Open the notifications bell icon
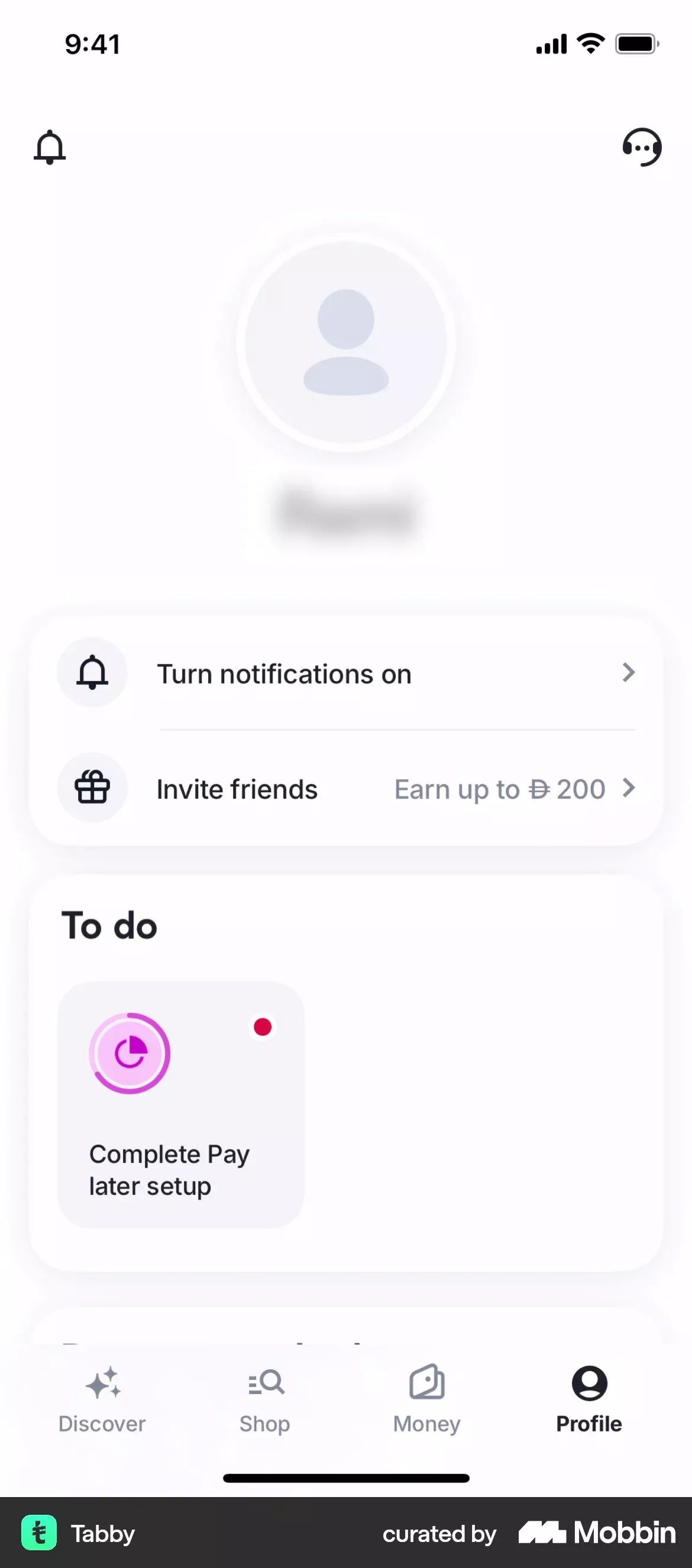The image size is (692, 1568). pos(49,147)
